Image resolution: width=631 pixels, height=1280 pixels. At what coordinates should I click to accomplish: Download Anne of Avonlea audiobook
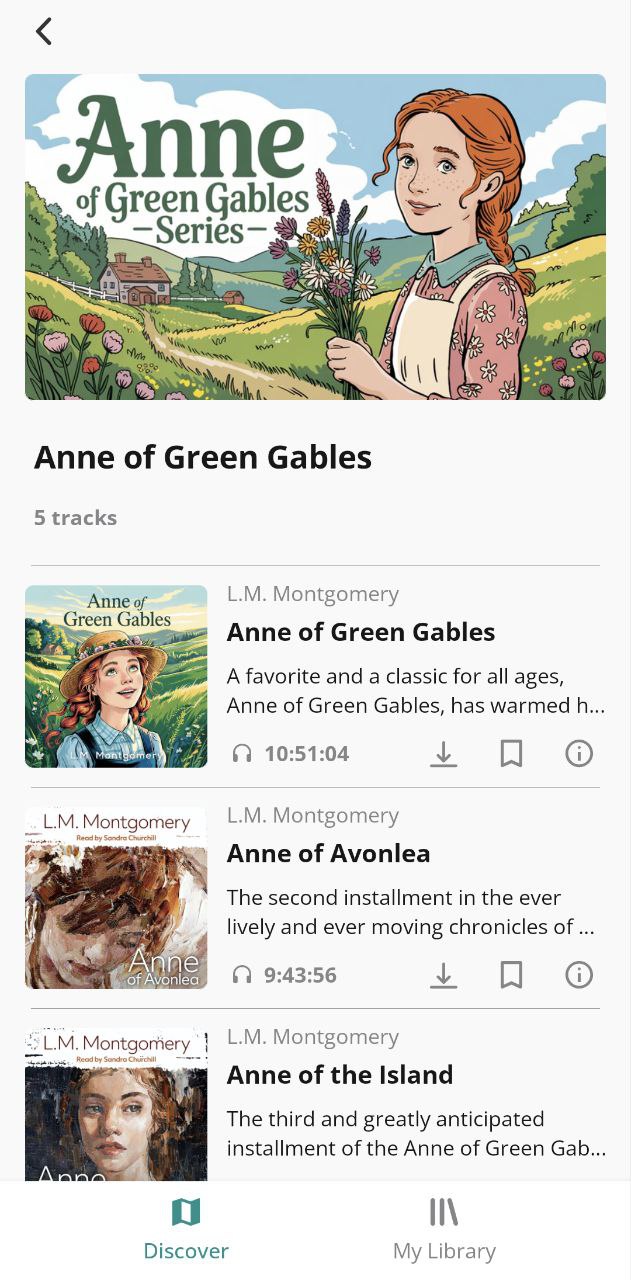point(444,975)
